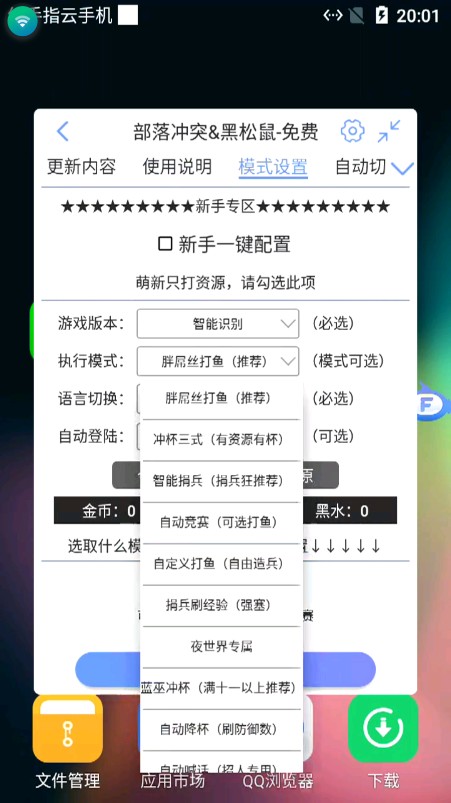Screen dimensions: 451x803
Task: Switch to the 使用说明 tab
Action: click(x=177, y=166)
